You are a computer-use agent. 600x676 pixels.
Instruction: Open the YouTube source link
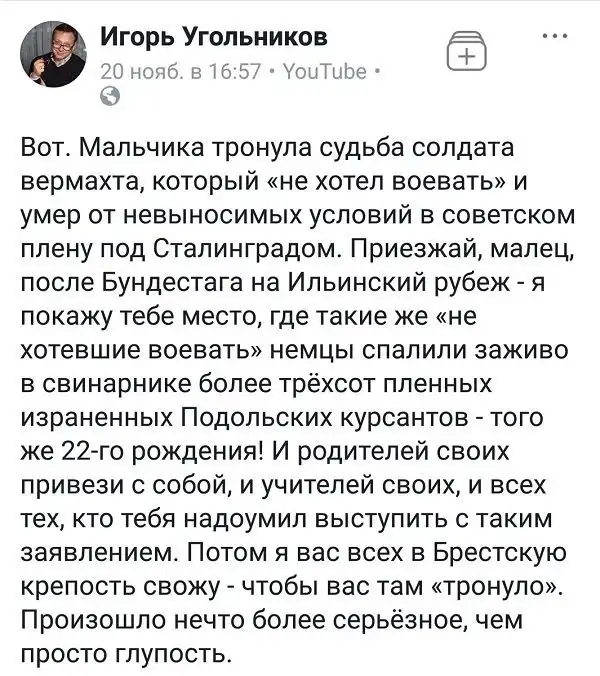[x=327, y=72]
